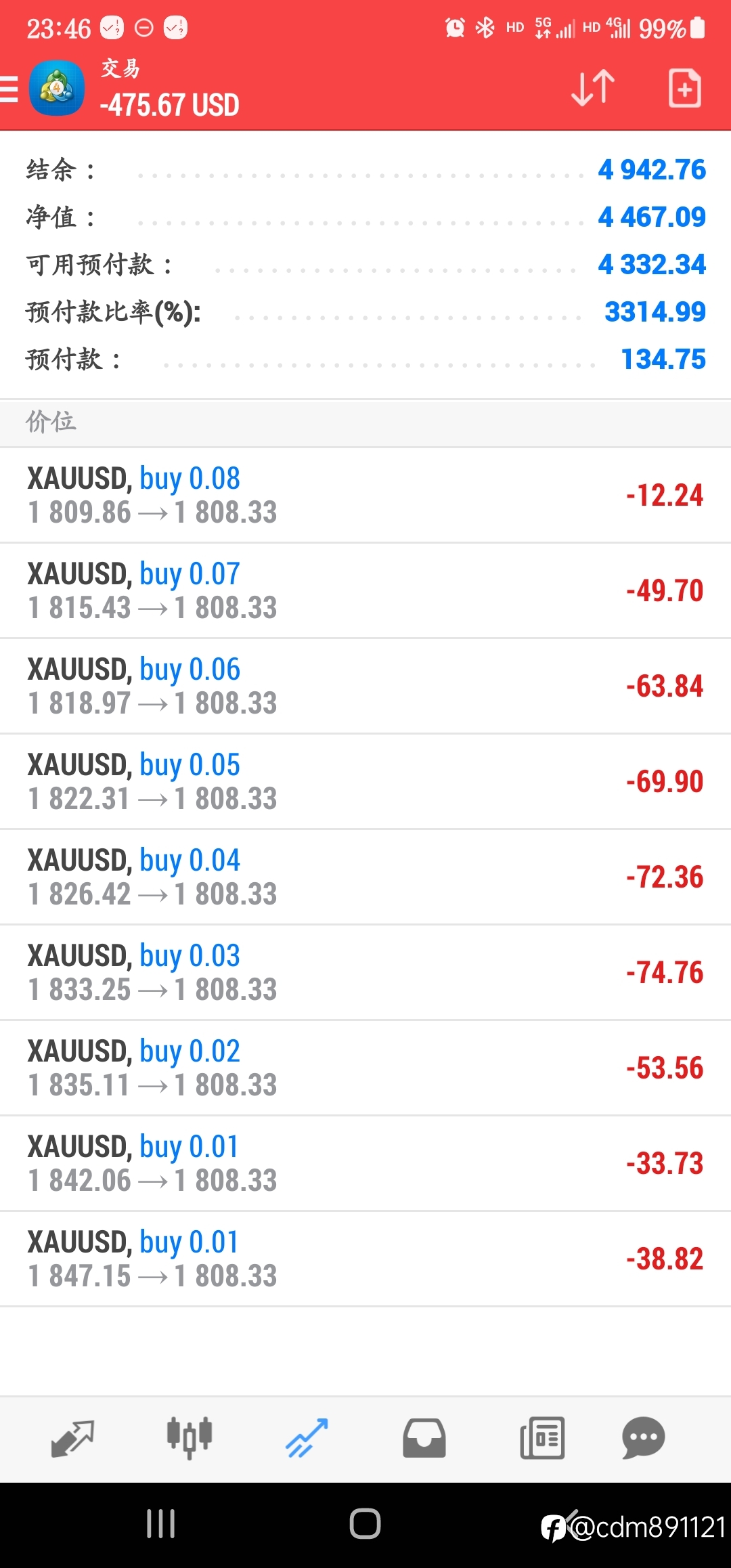731x1568 pixels.
Task: Select the XAUUSD buy 0.02 position
Action: [365, 1068]
